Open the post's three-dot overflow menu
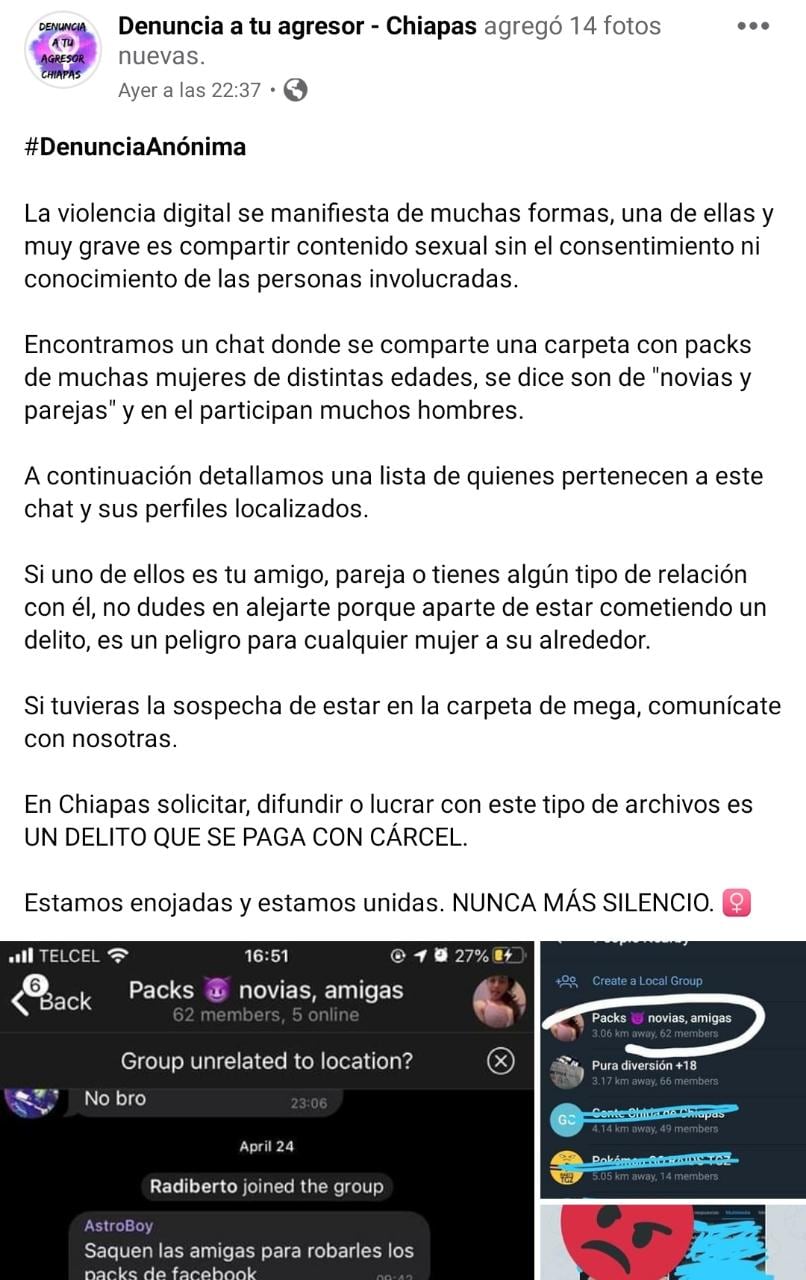This screenshot has height=1280, width=806. (752, 26)
